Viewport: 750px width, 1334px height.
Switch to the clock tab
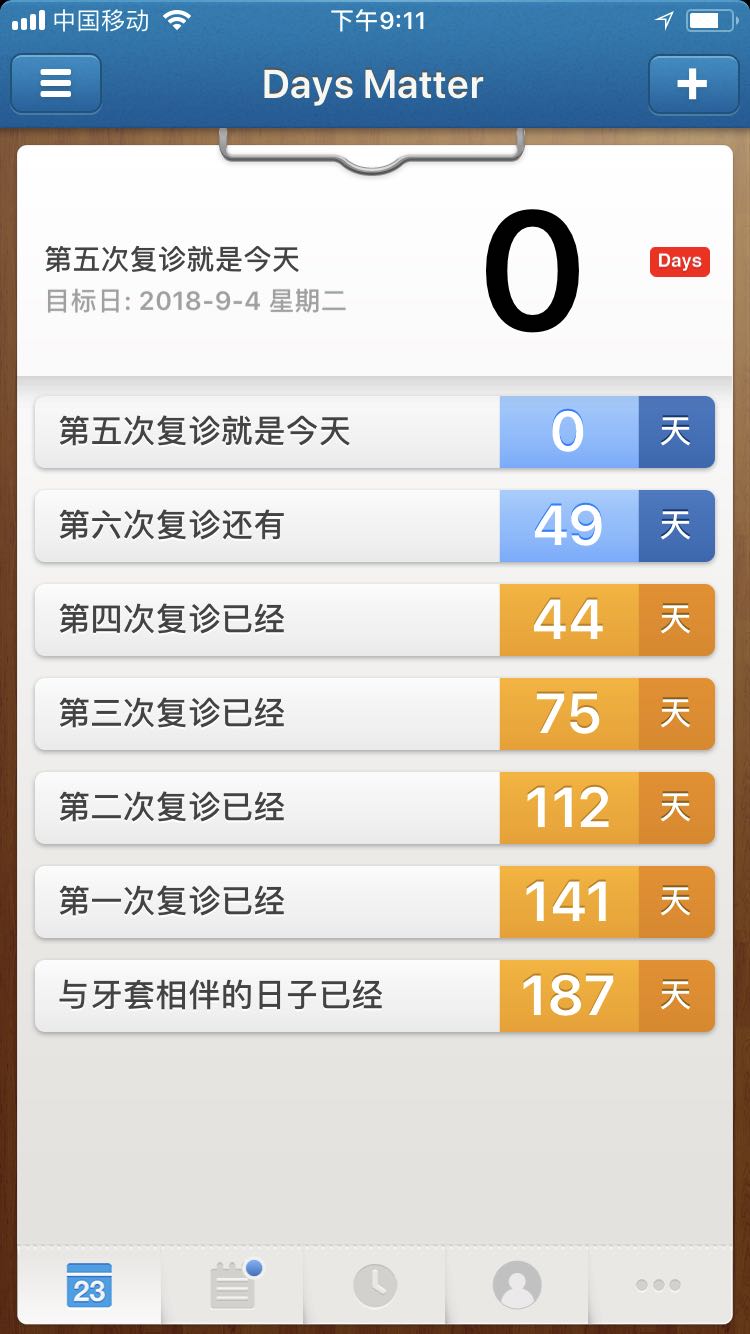click(375, 1285)
